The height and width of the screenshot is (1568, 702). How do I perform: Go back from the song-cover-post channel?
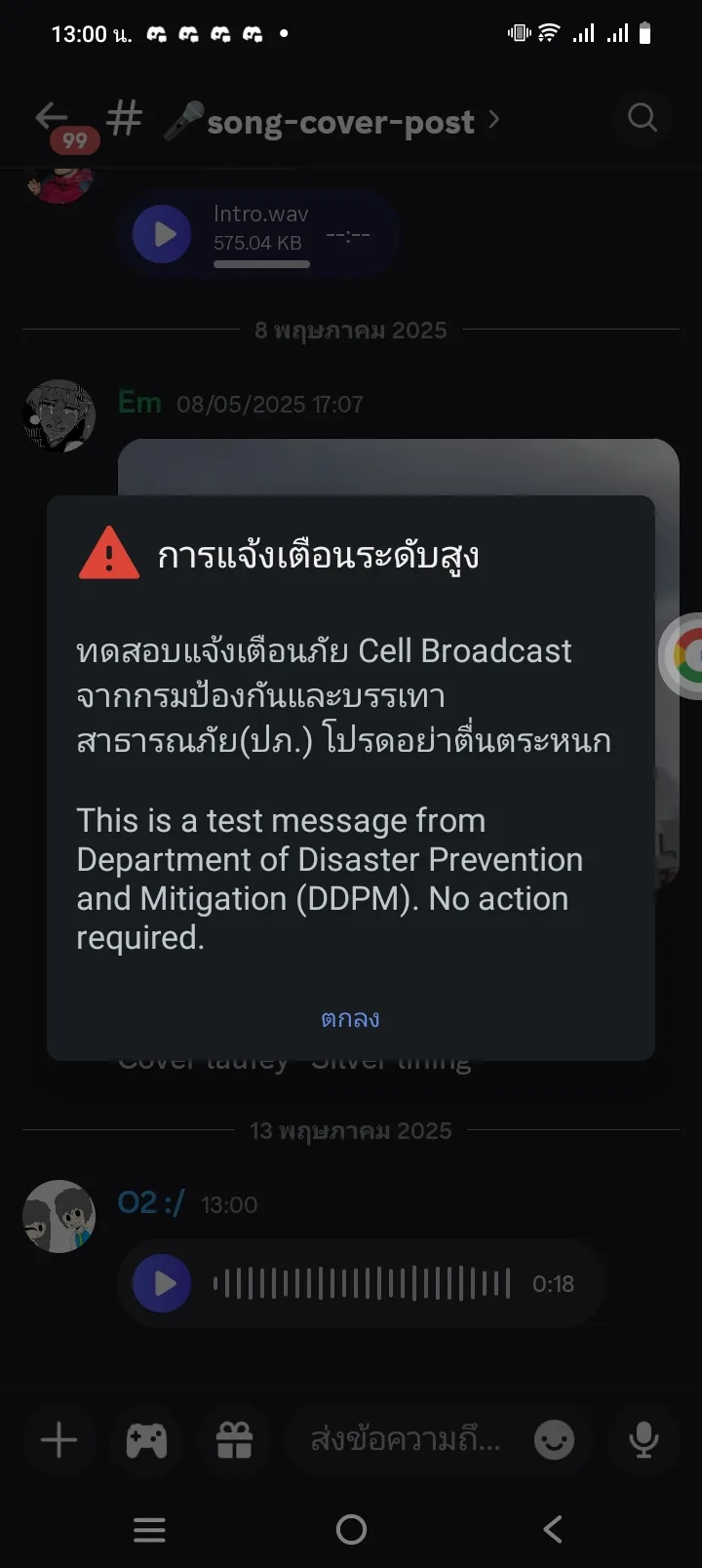[51, 118]
